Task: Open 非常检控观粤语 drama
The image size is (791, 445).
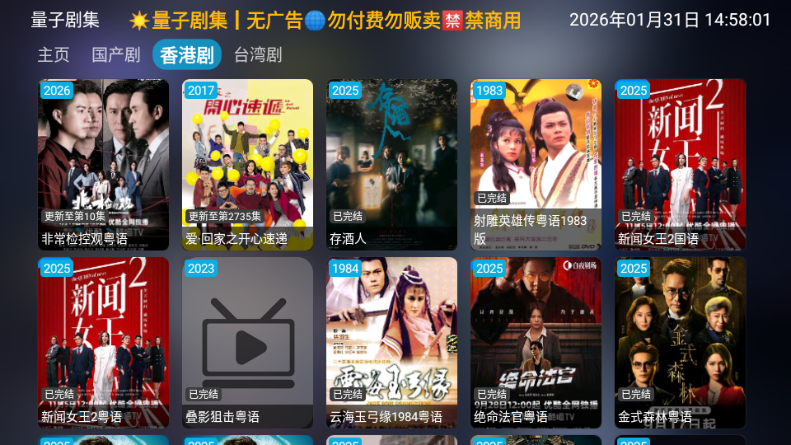Action: pyautogui.click(x=104, y=164)
